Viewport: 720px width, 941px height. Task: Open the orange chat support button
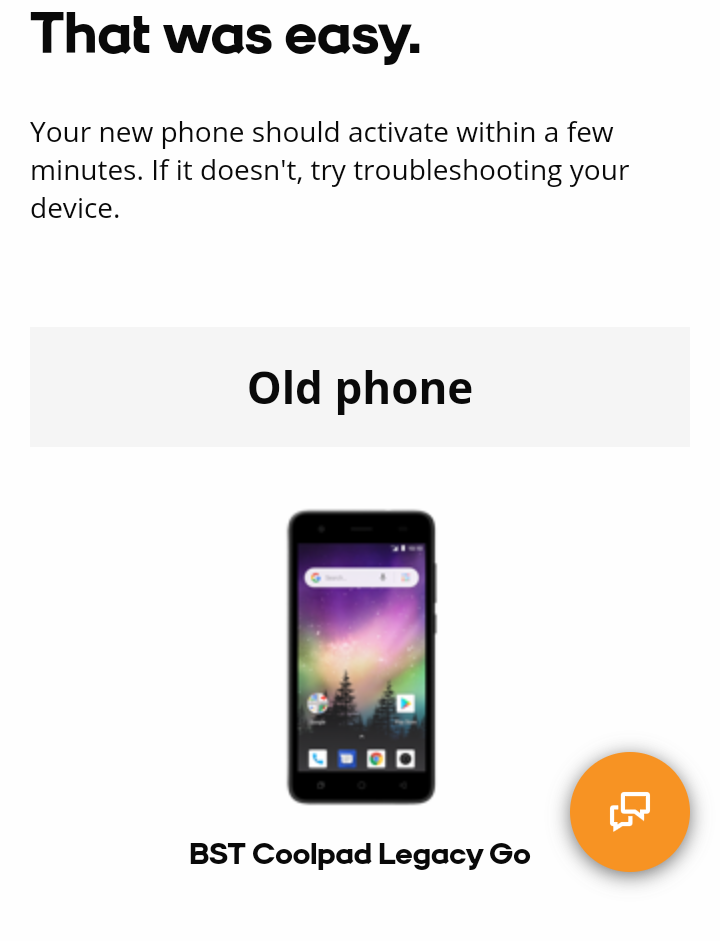tap(630, 811)
